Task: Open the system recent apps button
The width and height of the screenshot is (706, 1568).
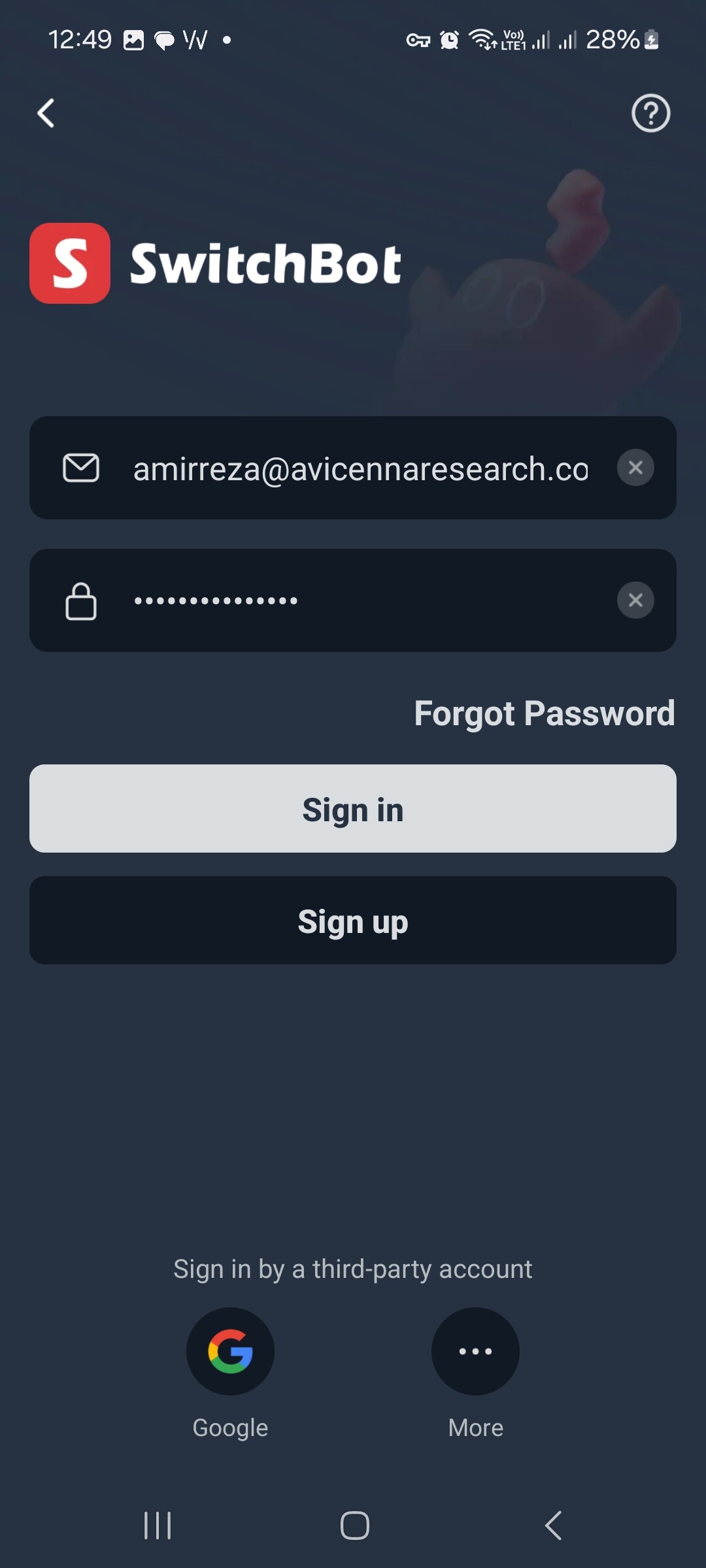Action: pyautogui.click(x=158, y=1526)
